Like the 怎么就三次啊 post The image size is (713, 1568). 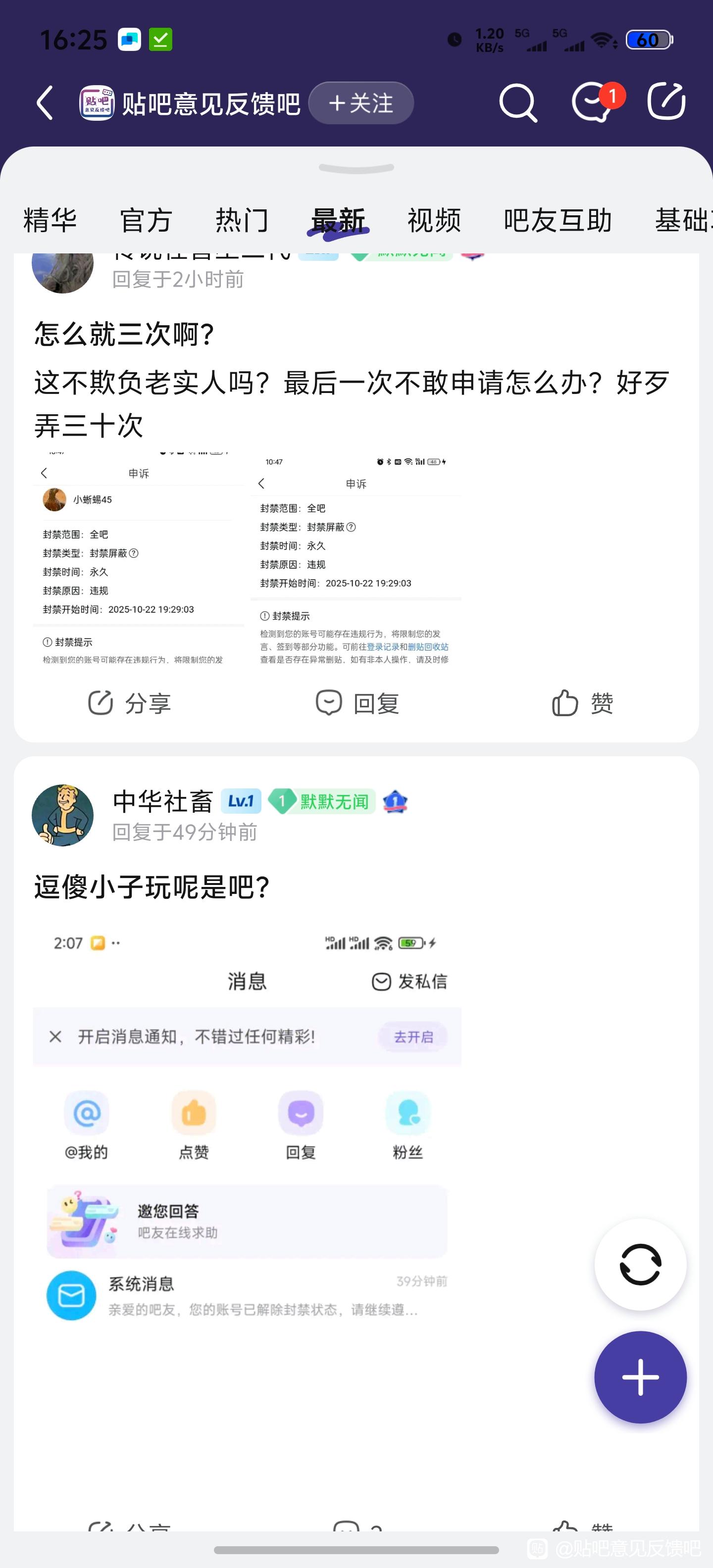[583, 703]
